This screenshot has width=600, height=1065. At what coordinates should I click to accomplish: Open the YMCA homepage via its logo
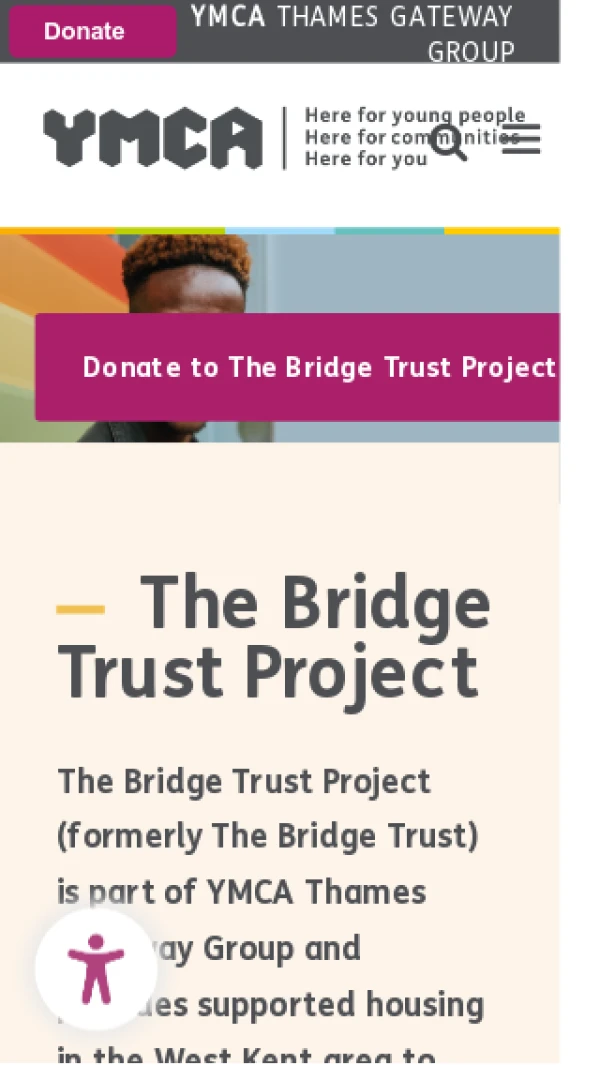click(152, 138)
